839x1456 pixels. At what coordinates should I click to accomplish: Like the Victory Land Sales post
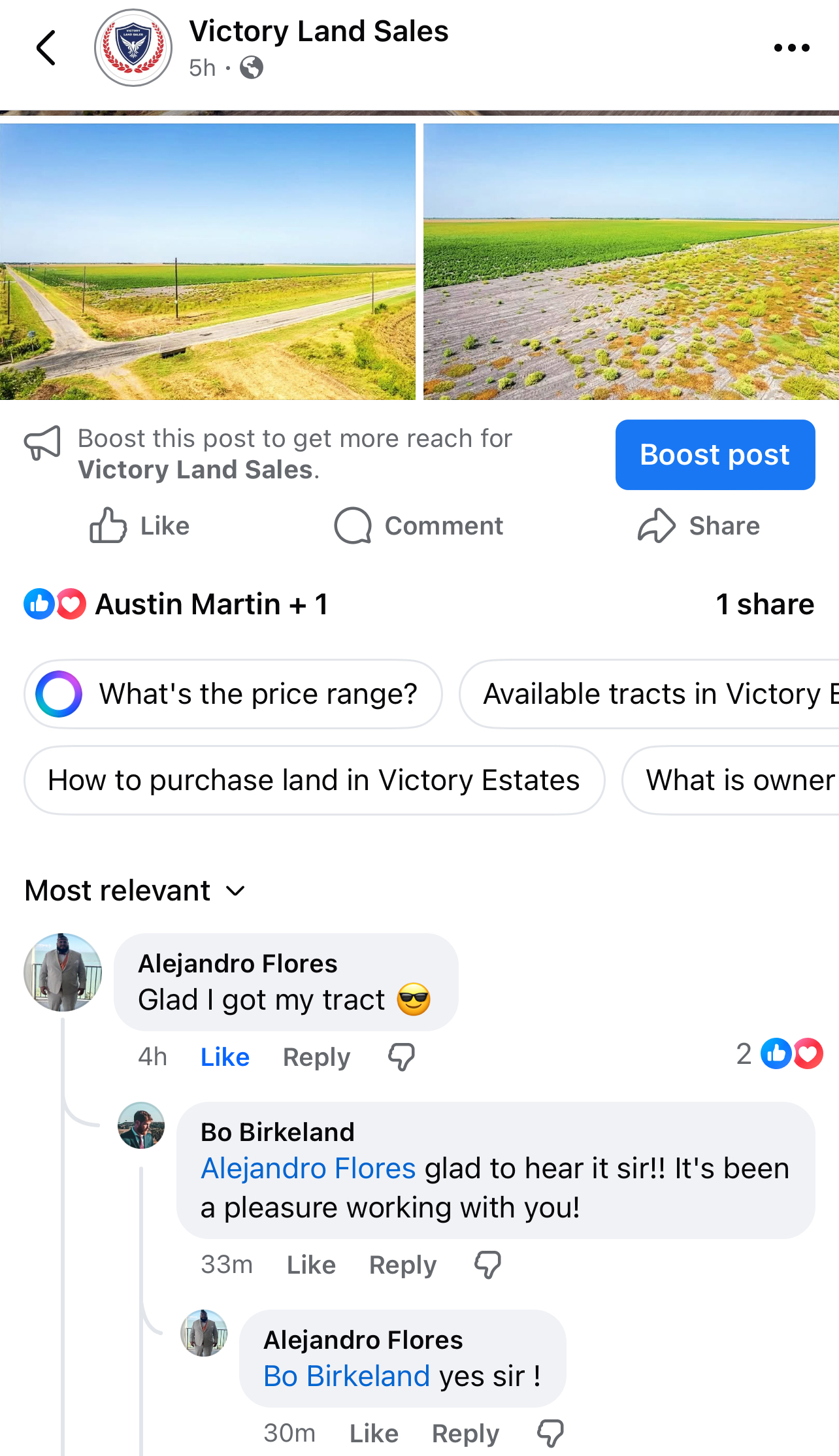[x=140, y=526]
